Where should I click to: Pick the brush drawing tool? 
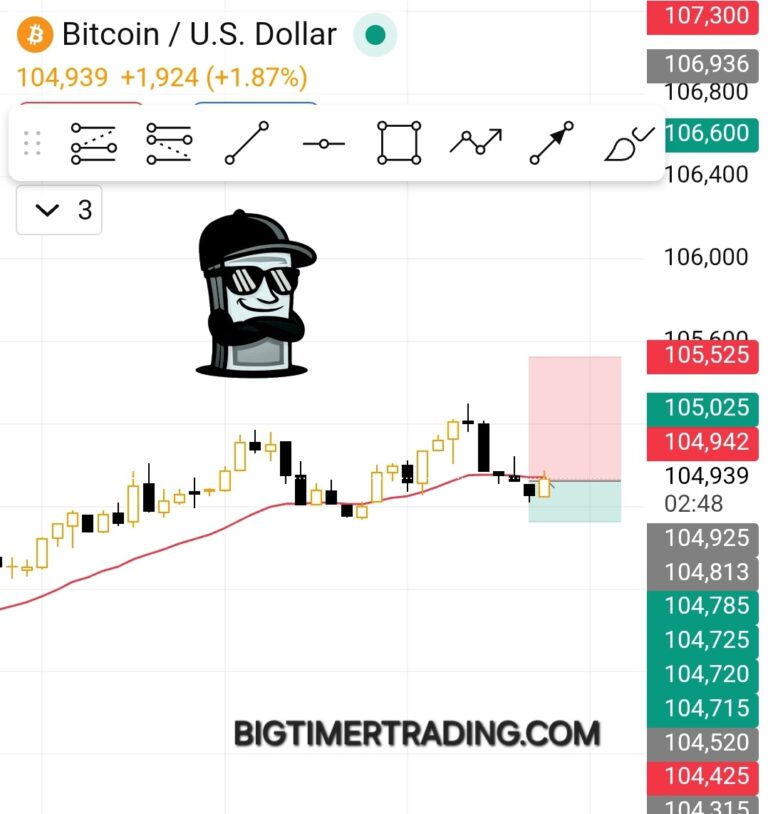pos(628,144)
